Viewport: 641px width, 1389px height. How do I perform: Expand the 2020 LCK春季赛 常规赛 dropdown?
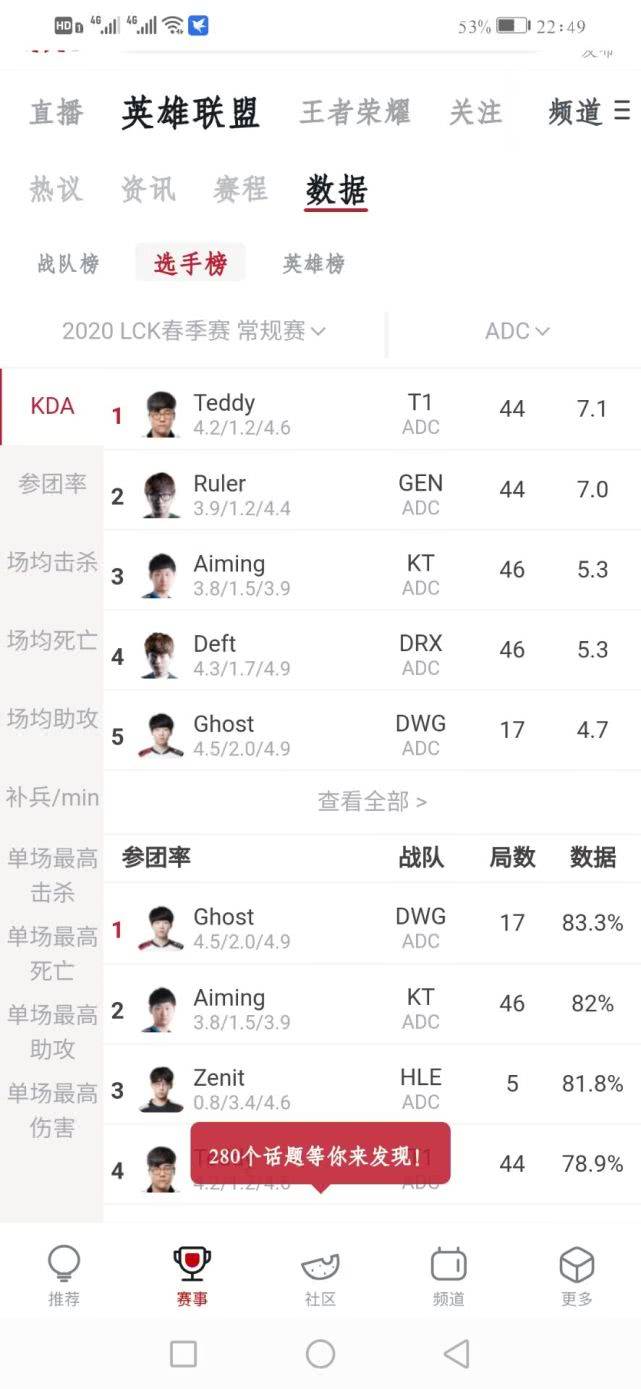tap(194, 331)
